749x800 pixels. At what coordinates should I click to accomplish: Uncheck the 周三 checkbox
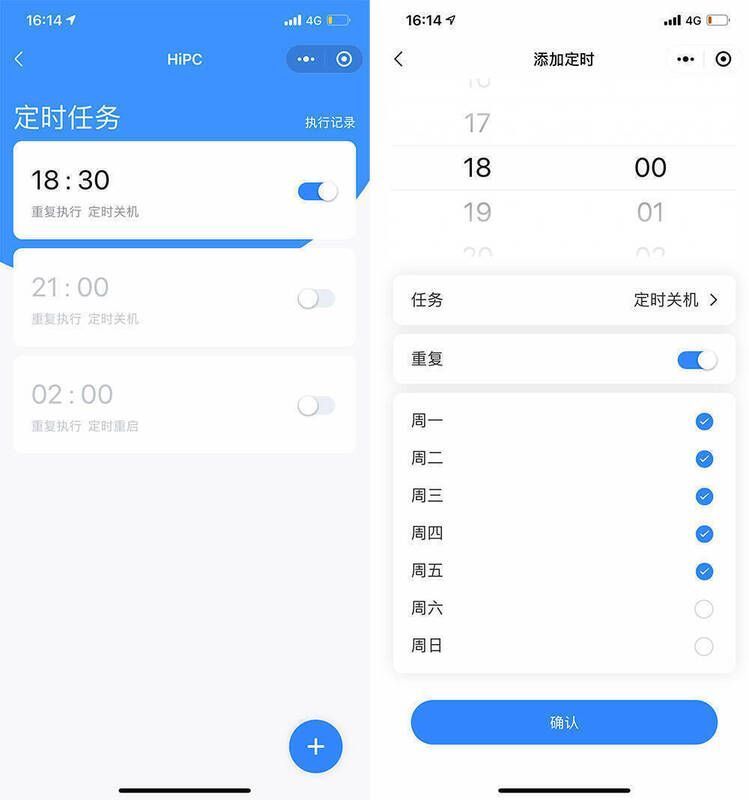(704, 495)
